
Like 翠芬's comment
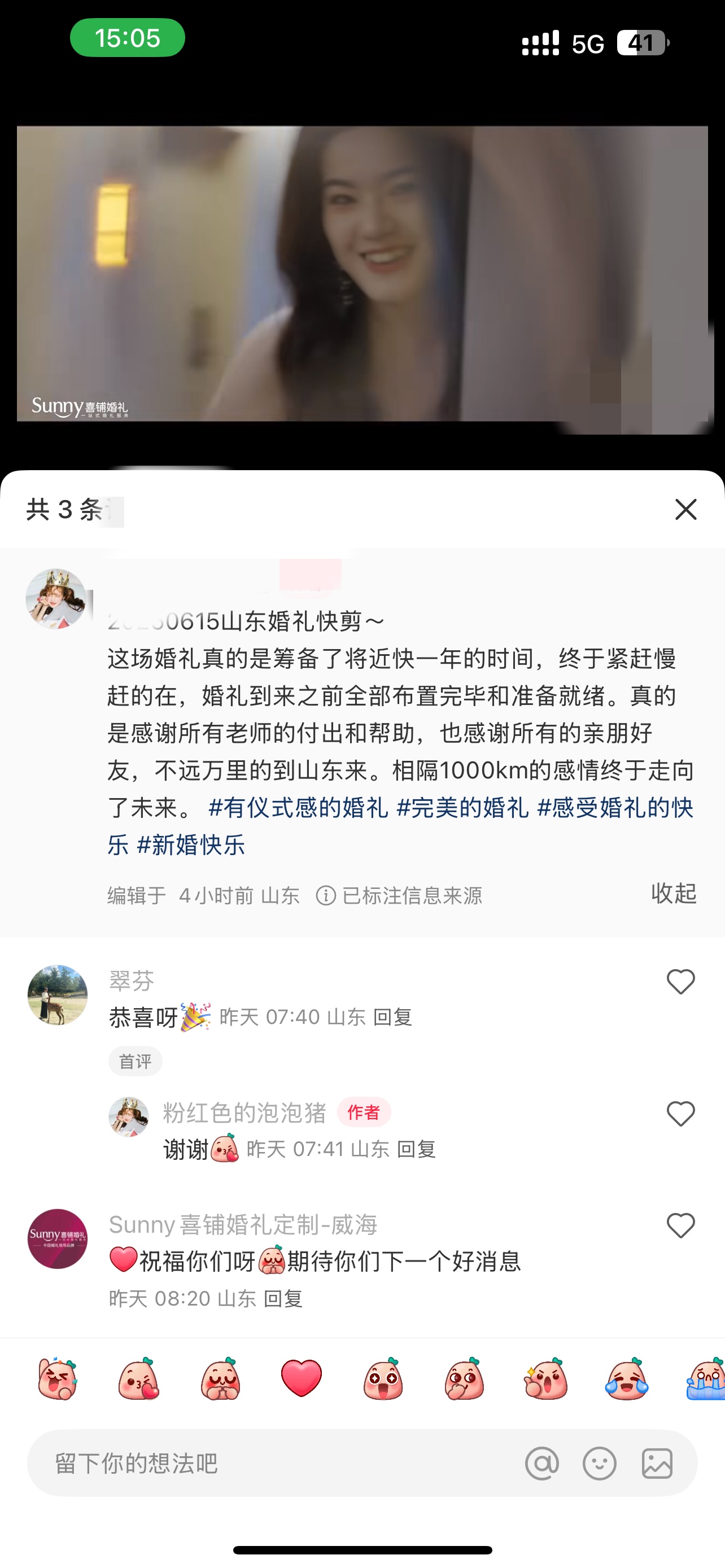[x=680, y=982]
